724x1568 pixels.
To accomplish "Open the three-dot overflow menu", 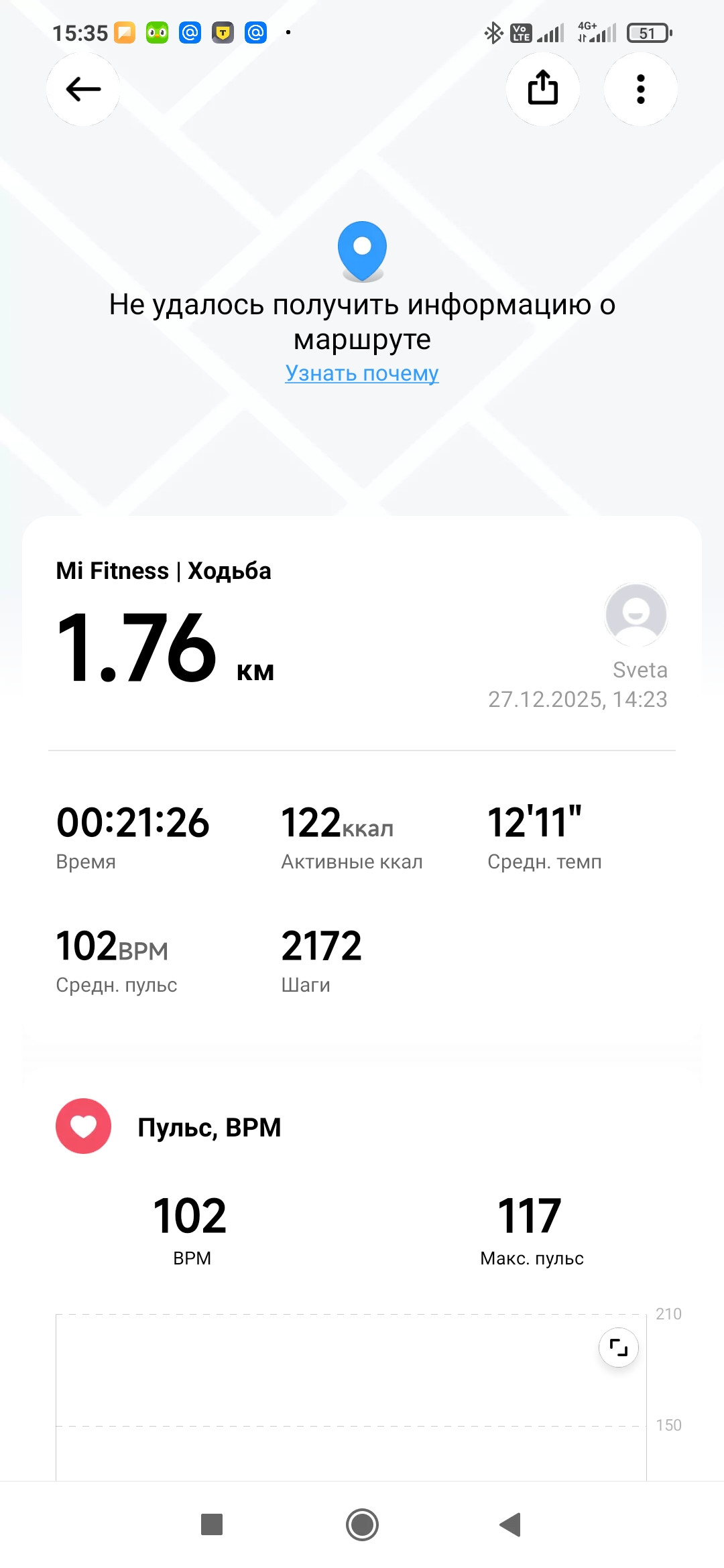I will coord(641,89).
